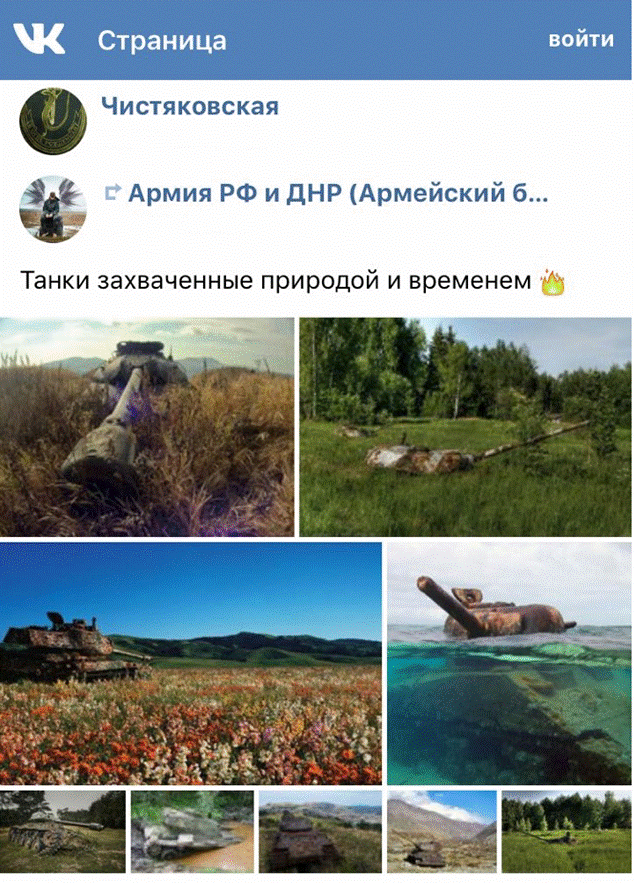Open small photo of tank in mountain valley
Viewport: 636px width, 883px height.
441,831
